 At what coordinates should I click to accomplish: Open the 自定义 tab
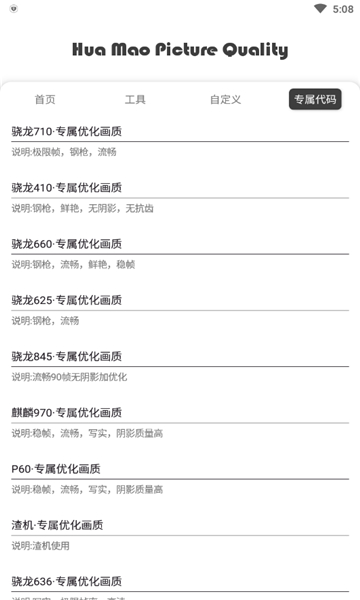pos(225,99)
